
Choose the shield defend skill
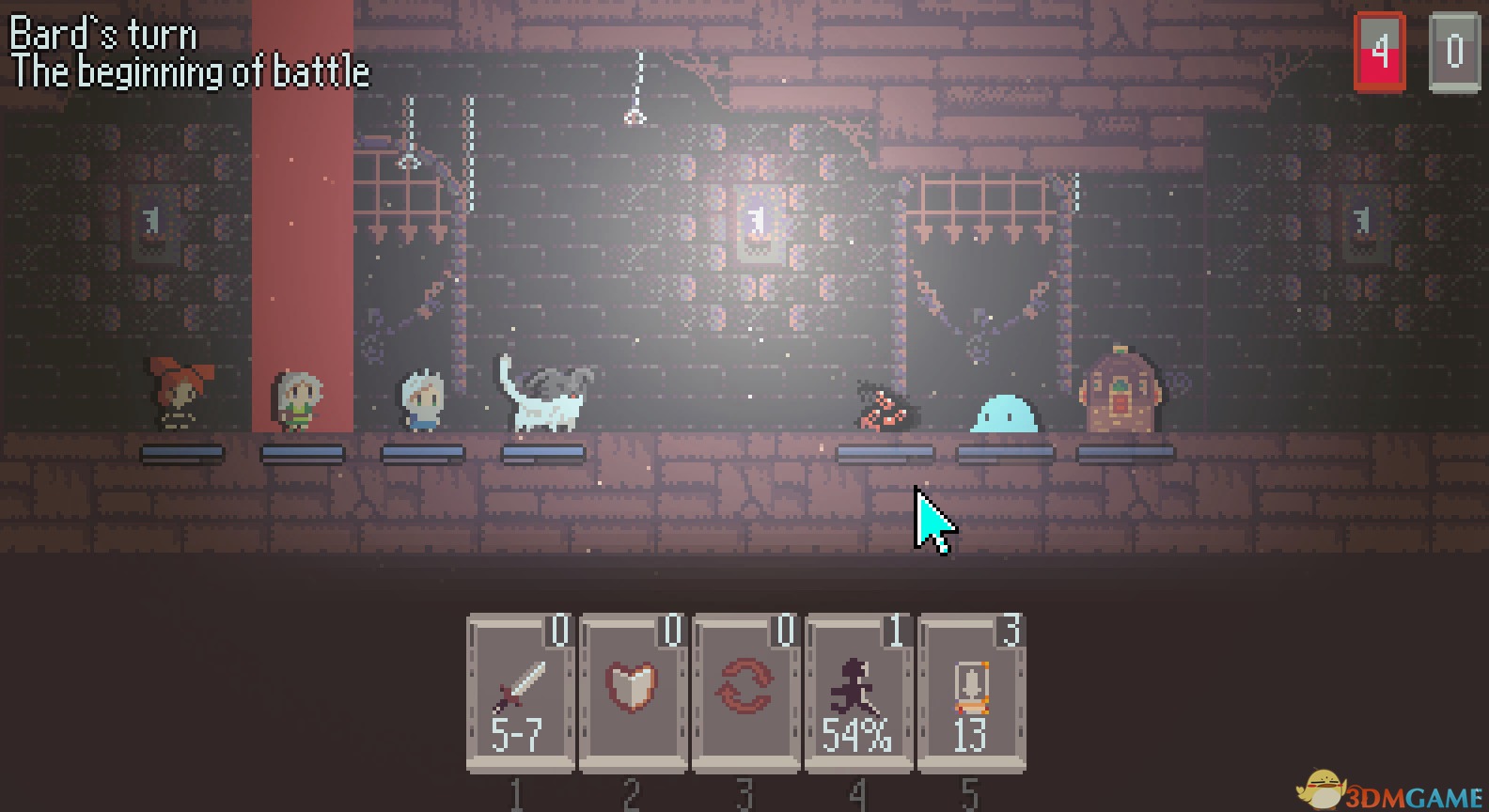click(x=633, y=694)
